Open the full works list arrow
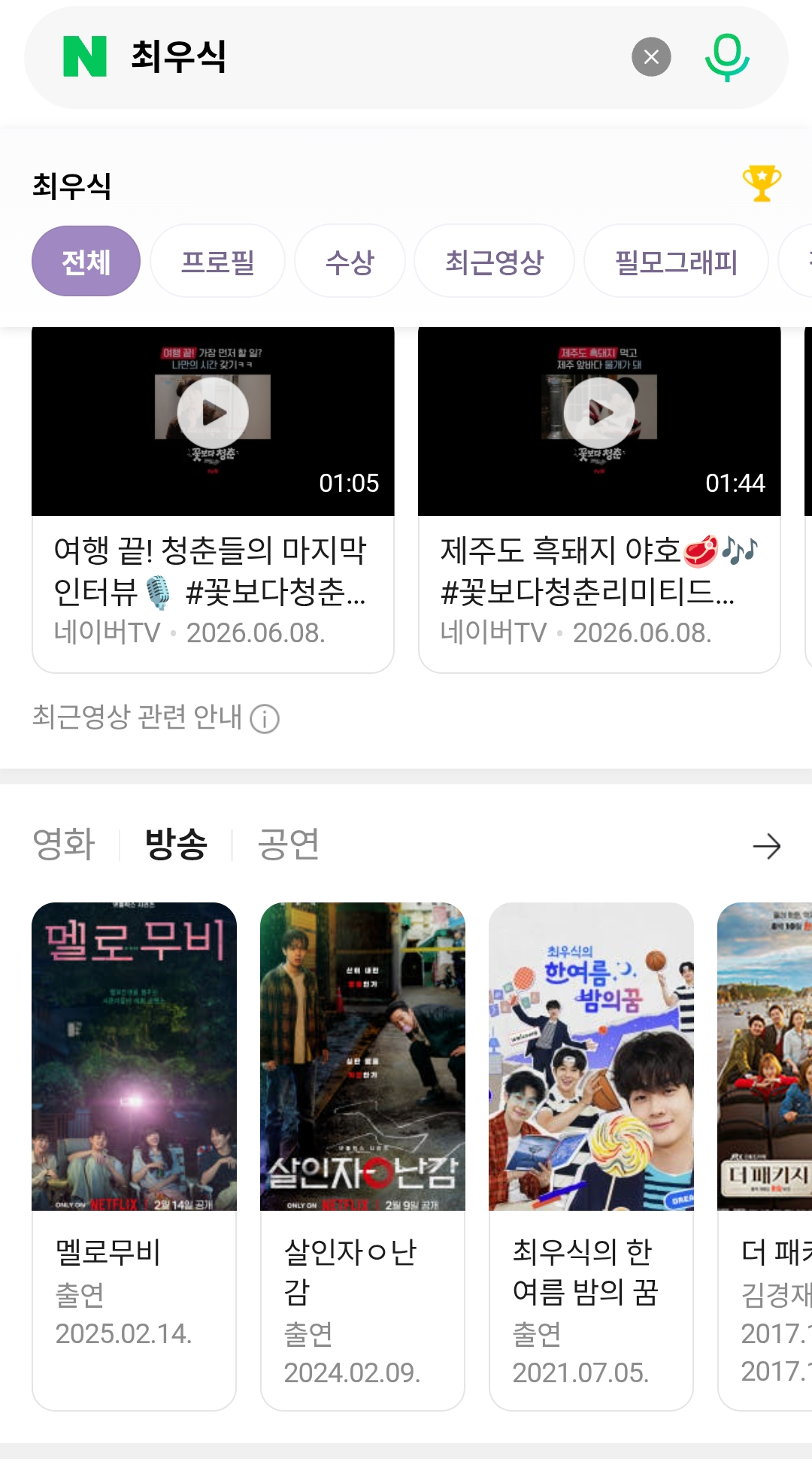The image size is (812, 1480). coord(766,846)
